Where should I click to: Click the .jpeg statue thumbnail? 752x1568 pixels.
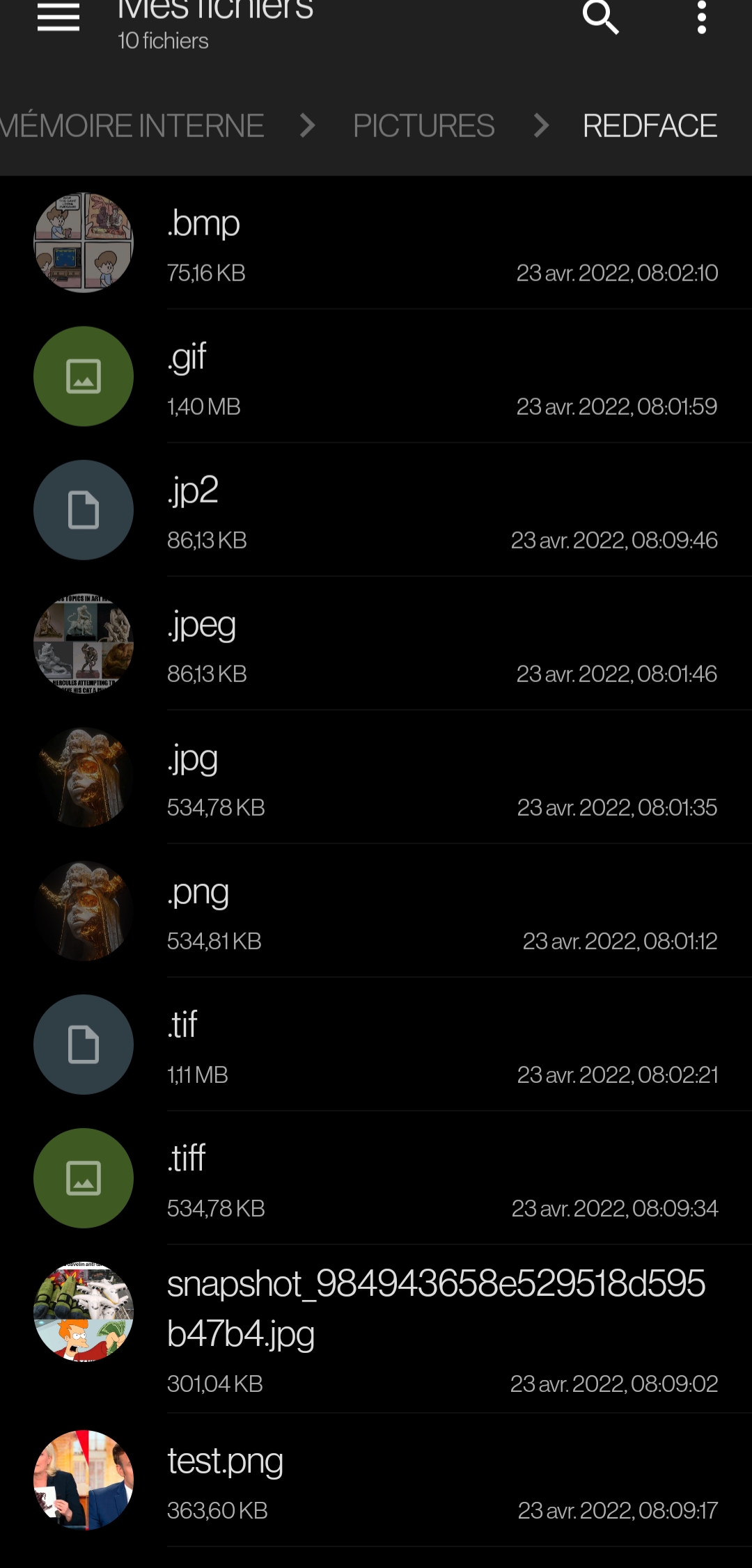(x=83, y=644)
